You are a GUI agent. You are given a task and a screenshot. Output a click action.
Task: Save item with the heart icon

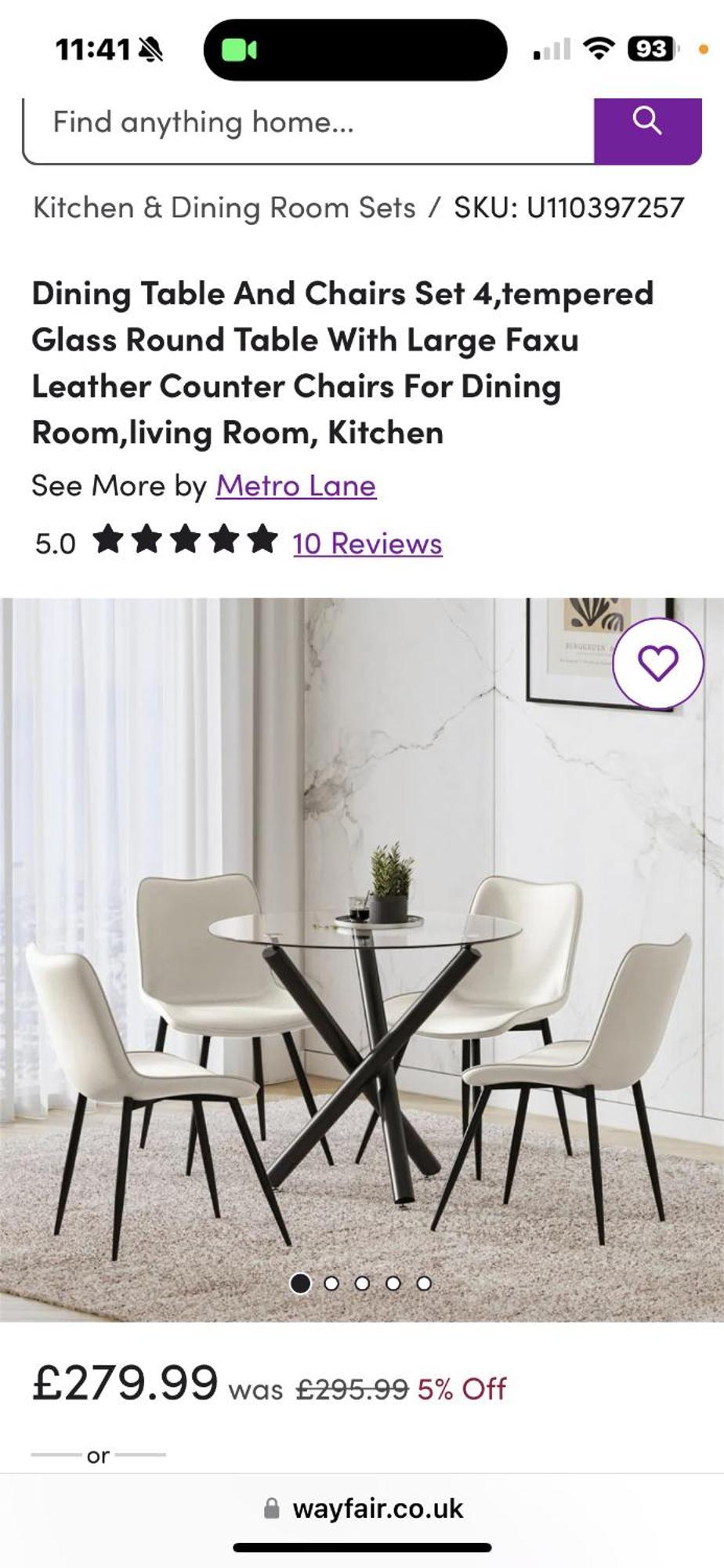pos(657,663)
